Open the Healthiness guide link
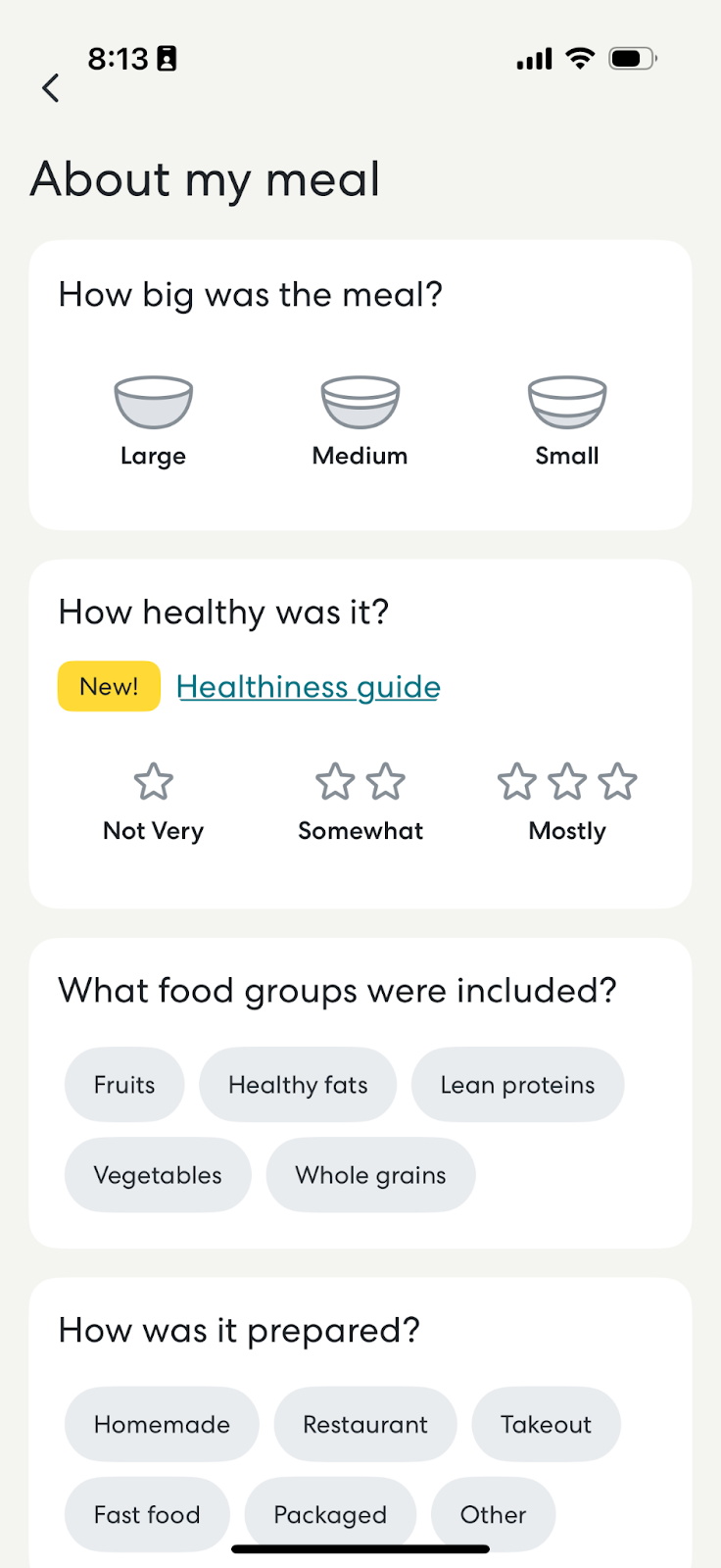Screen dimensions: 721x1568 click(309, 687)
